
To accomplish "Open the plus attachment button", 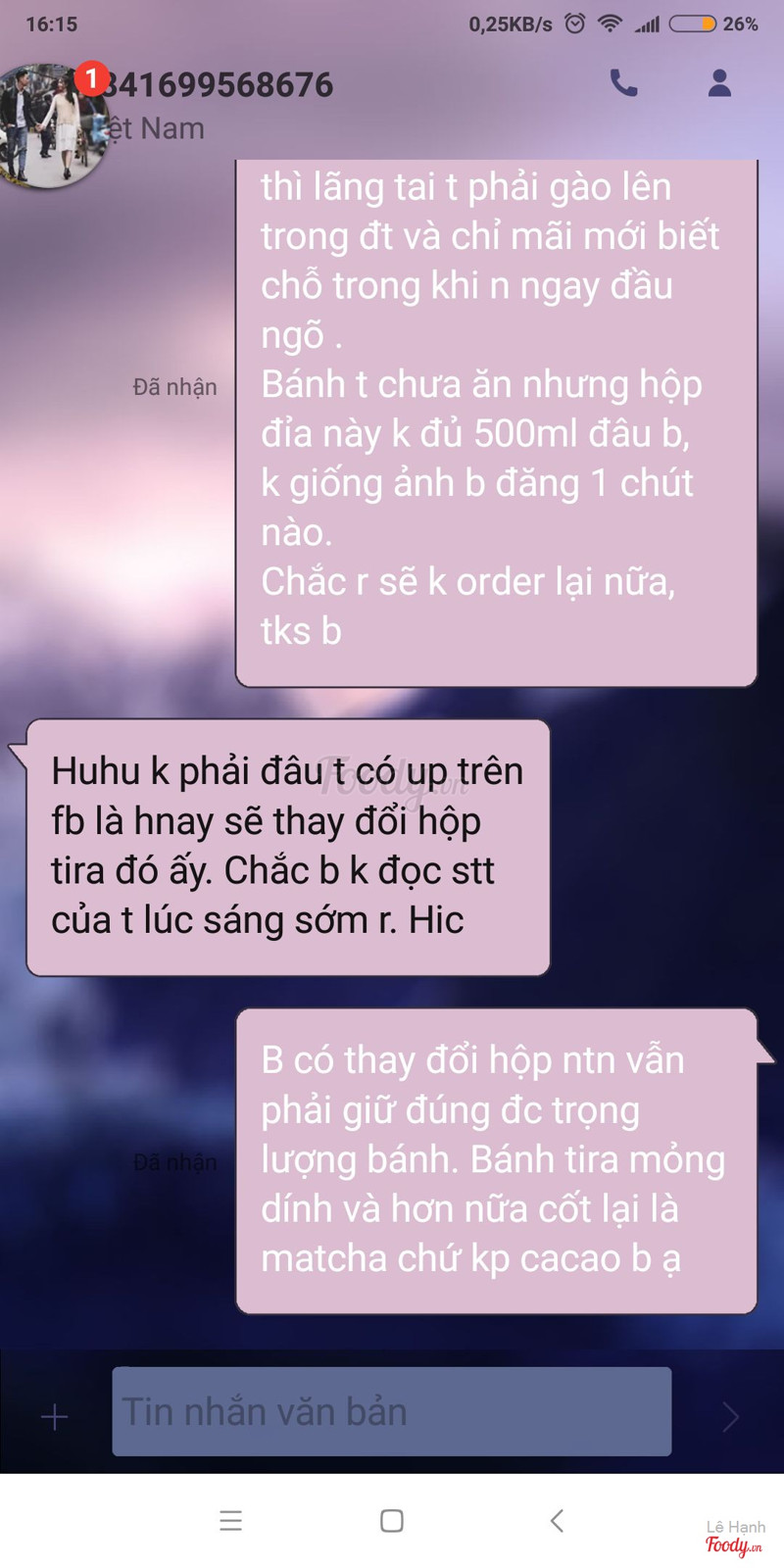I will click(55, 1416).
